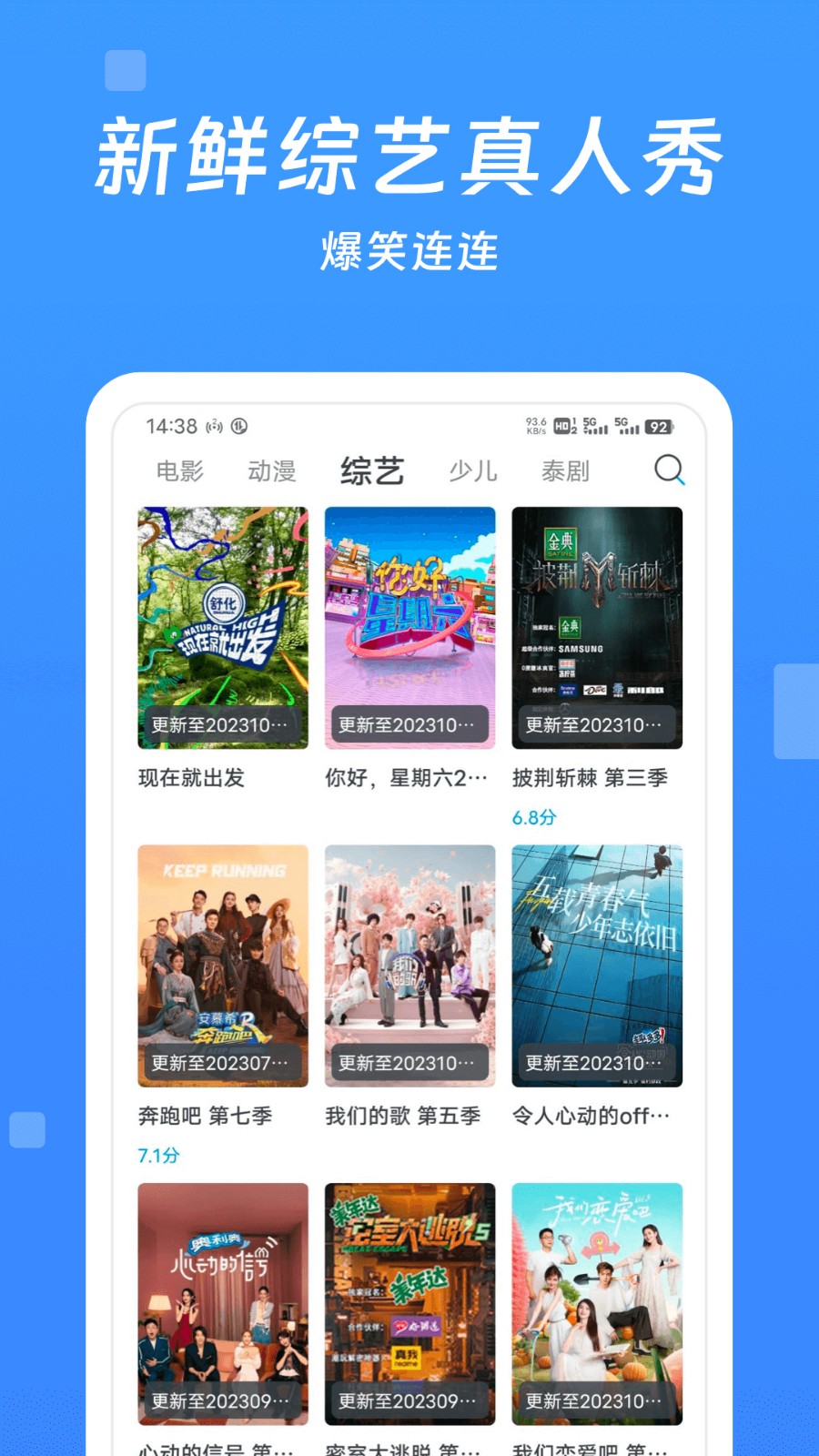
Task: Tap the HD badge in the status bar
Action: (564, 424)
